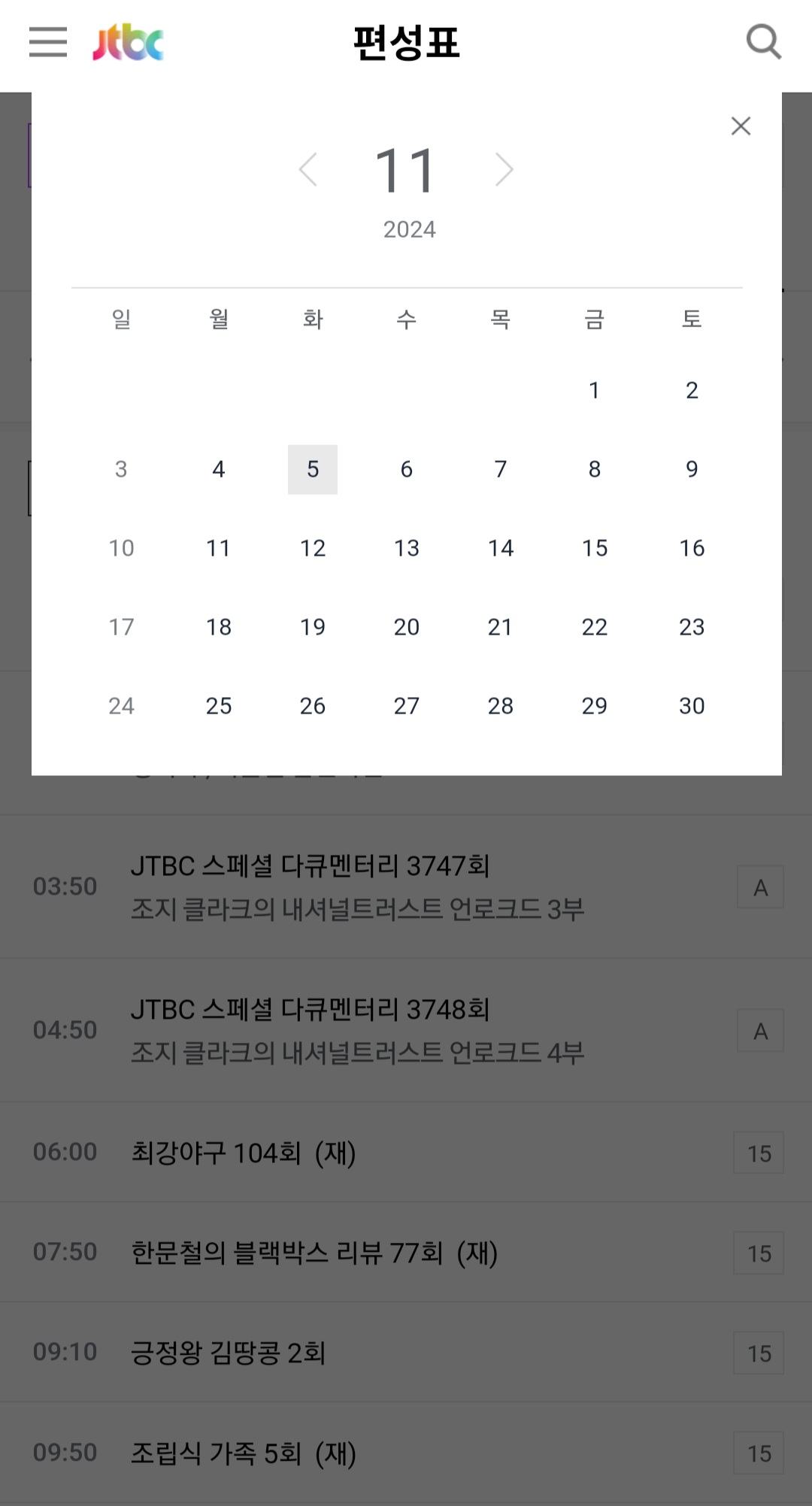Select November 1 on the calendar

tap(594, 389)
